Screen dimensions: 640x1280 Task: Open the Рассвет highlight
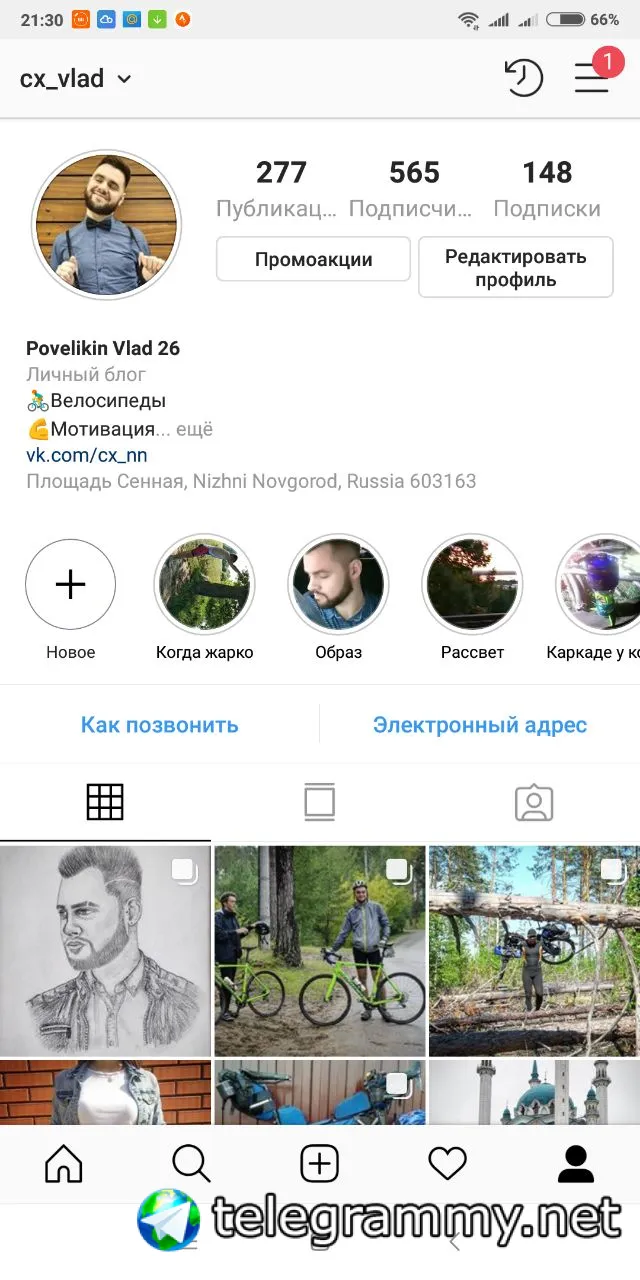[472, 585]
